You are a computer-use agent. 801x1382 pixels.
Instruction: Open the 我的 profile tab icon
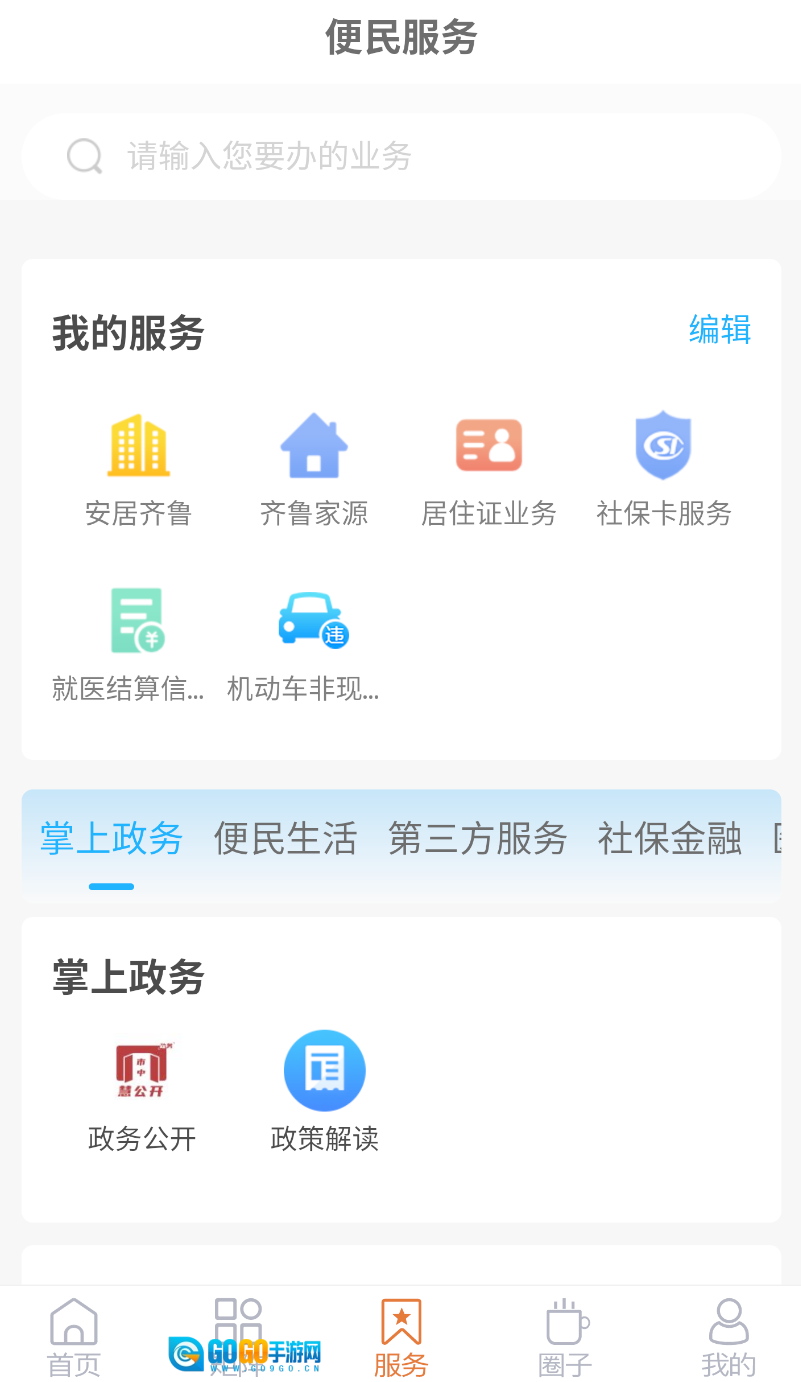pos(727,1322)
